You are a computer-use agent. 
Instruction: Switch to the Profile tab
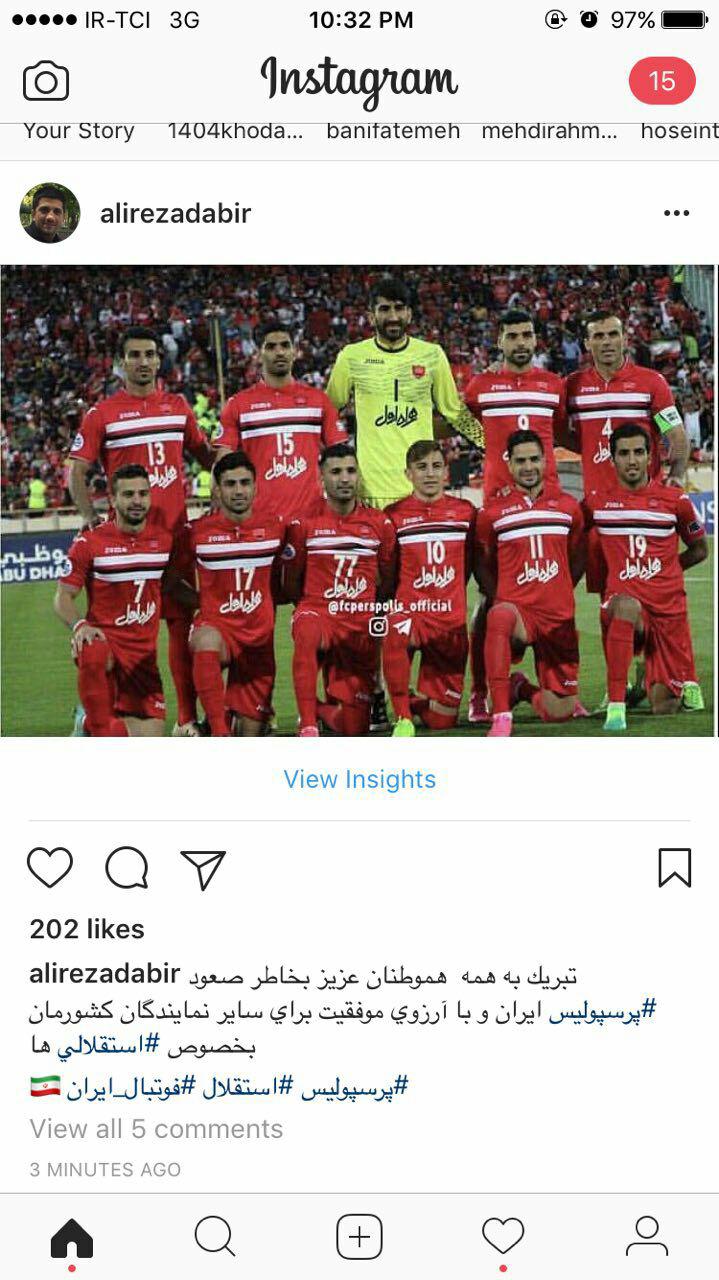click(x=647, y=1237)
